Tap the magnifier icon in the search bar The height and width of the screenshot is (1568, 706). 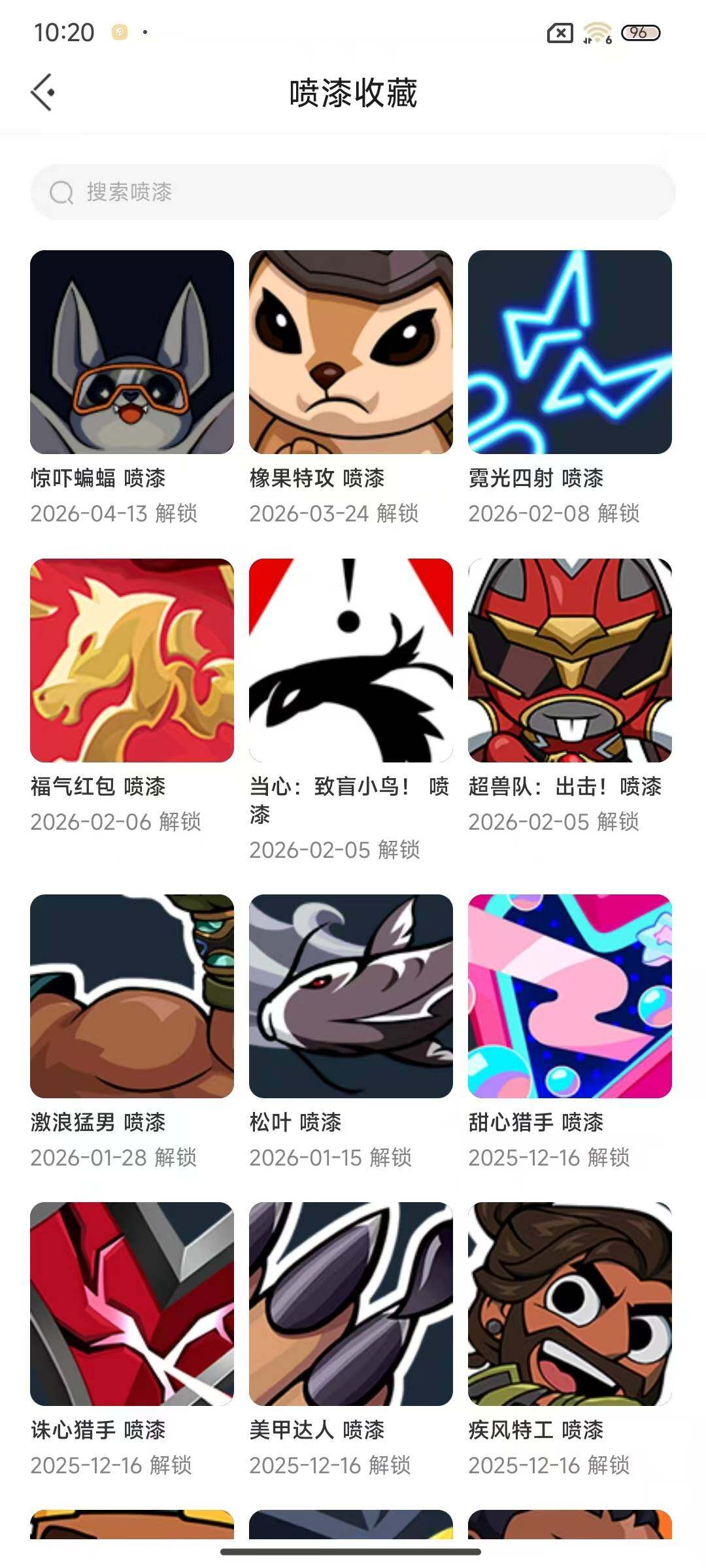coord(61,193)
